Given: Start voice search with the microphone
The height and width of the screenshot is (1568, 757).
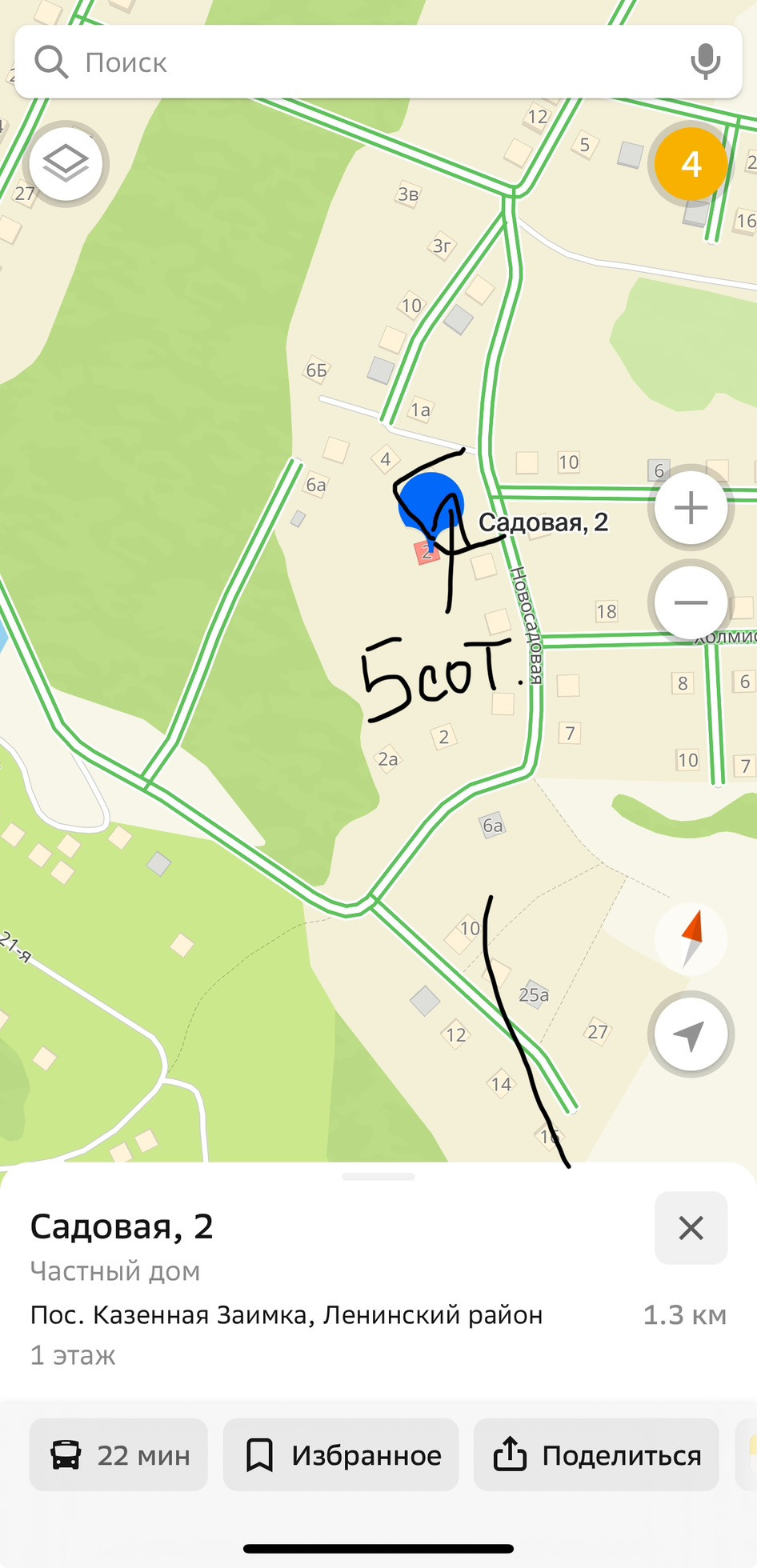Looking at the screenshot, I should pos(705,62).
